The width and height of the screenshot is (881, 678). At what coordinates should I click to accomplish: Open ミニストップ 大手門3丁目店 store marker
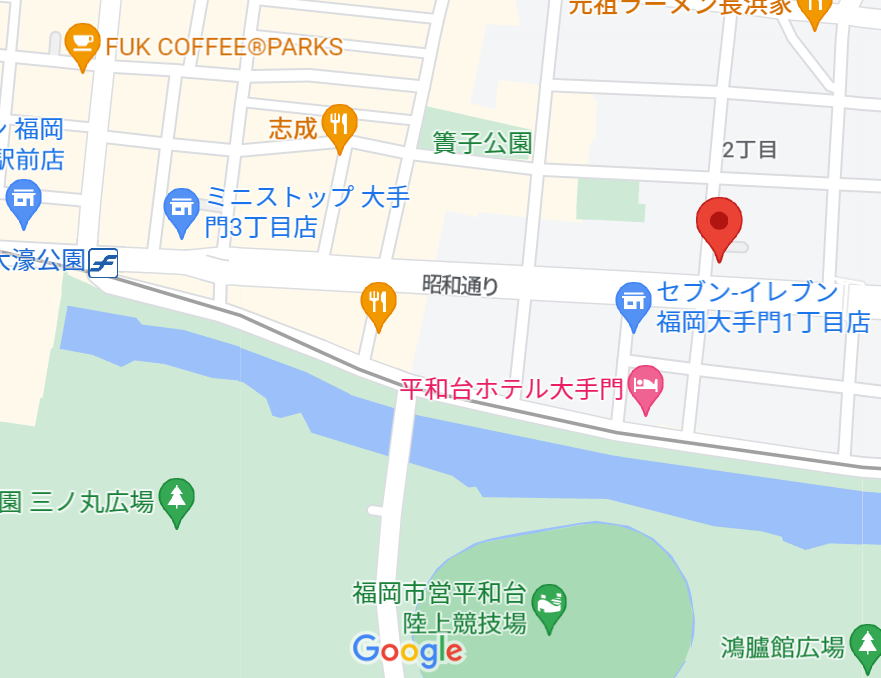(181, 211)
